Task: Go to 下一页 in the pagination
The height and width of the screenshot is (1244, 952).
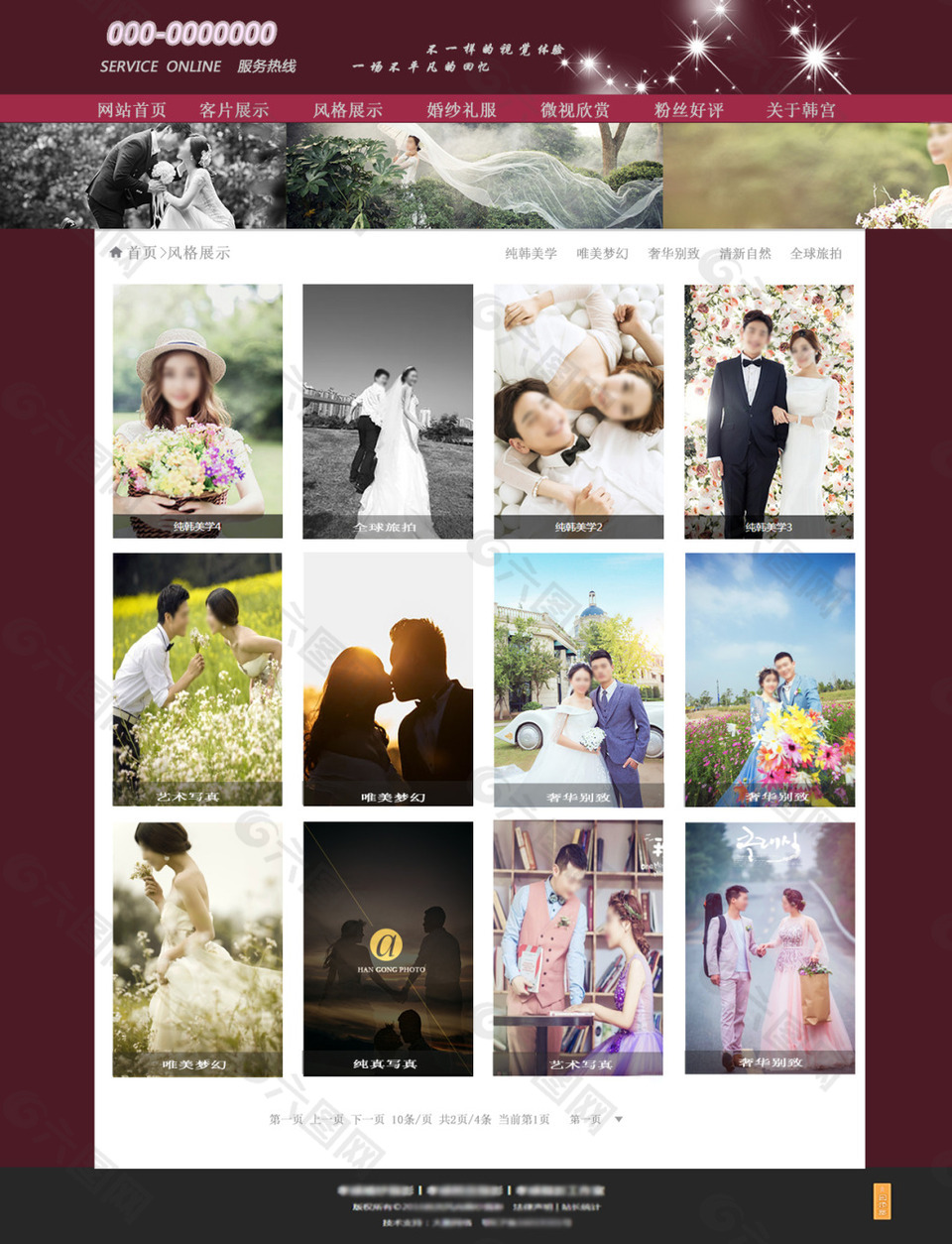Action: (x=368, y=1119)
